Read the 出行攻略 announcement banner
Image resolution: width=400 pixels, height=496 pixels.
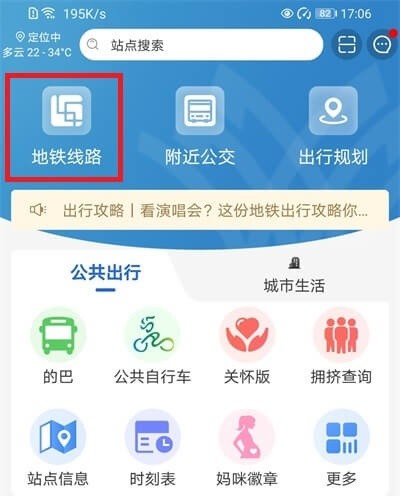click(200, 210)
